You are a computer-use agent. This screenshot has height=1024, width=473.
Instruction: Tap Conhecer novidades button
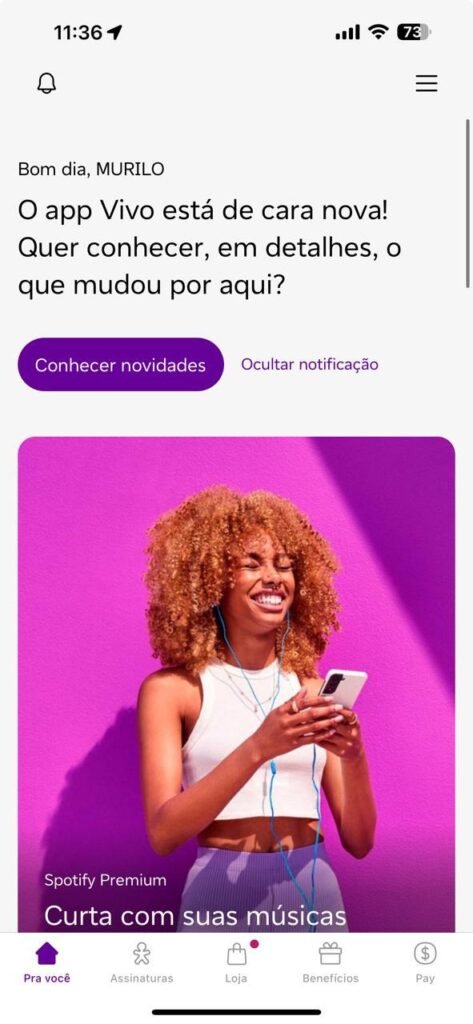(x=120, y=364)
